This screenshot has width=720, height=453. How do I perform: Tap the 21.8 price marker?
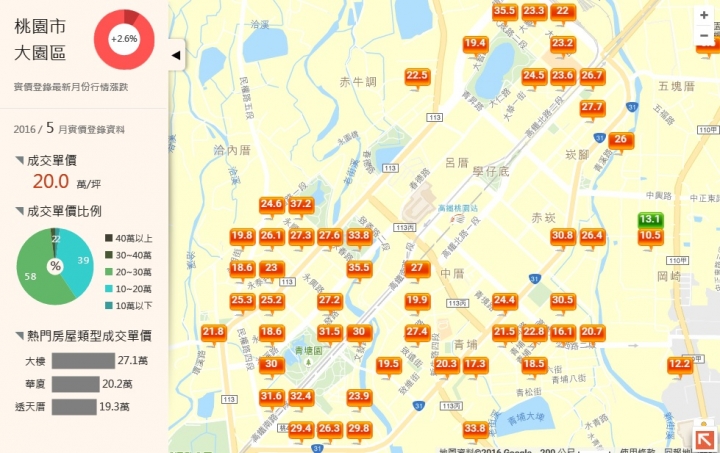coord(213,332)
